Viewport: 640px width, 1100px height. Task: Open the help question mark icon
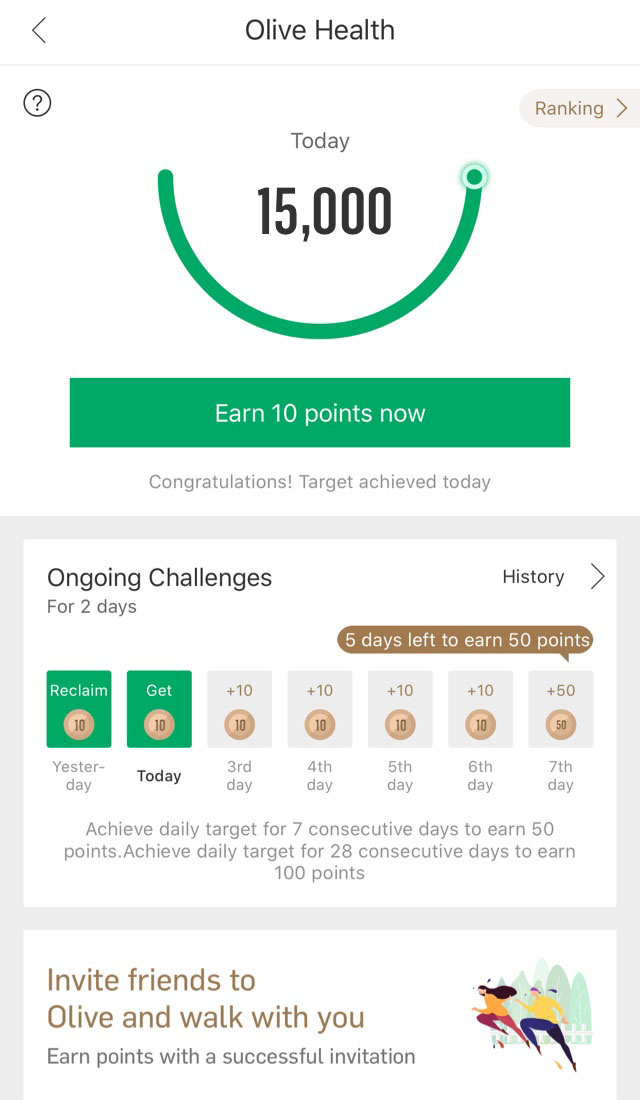click(x=37, y=103)
